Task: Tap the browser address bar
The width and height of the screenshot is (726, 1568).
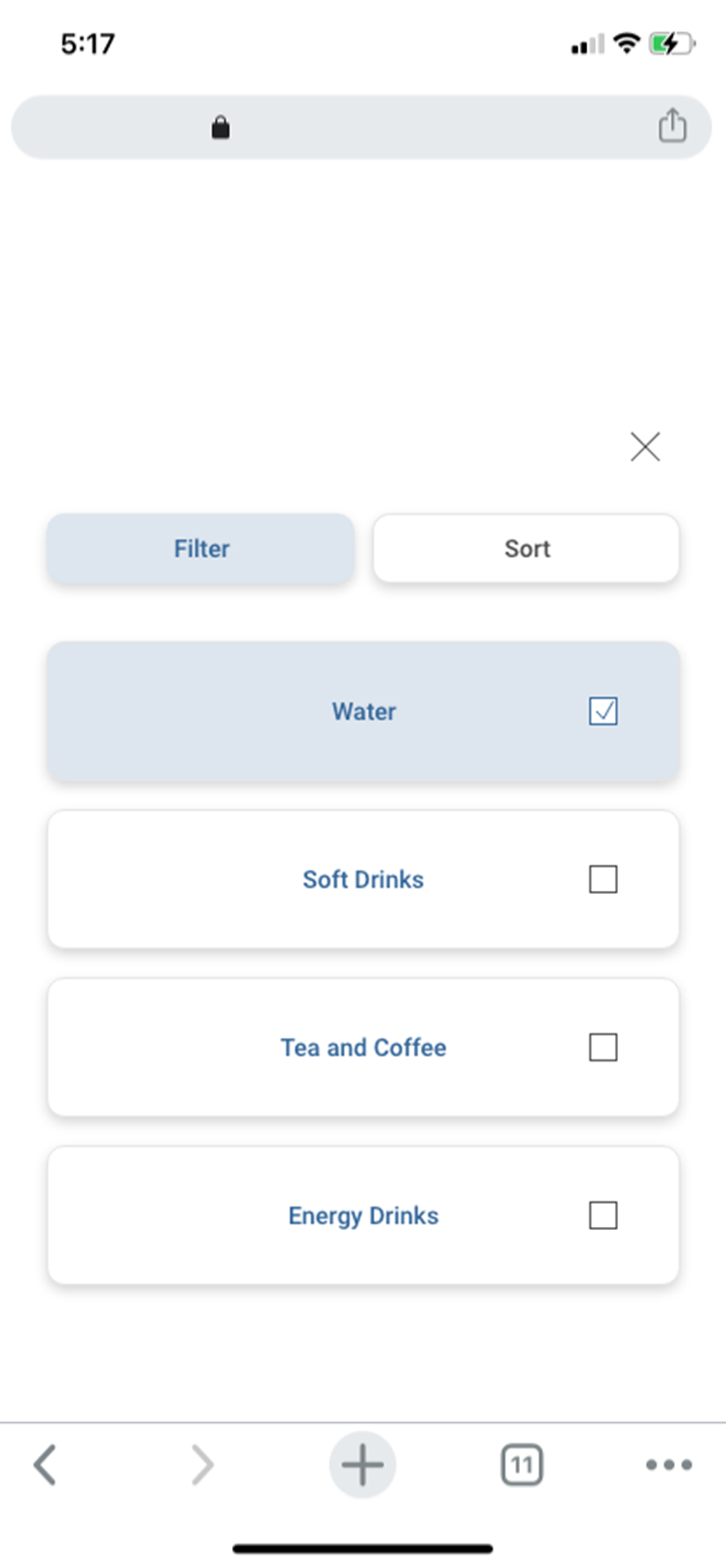Action: pos(362,126)
